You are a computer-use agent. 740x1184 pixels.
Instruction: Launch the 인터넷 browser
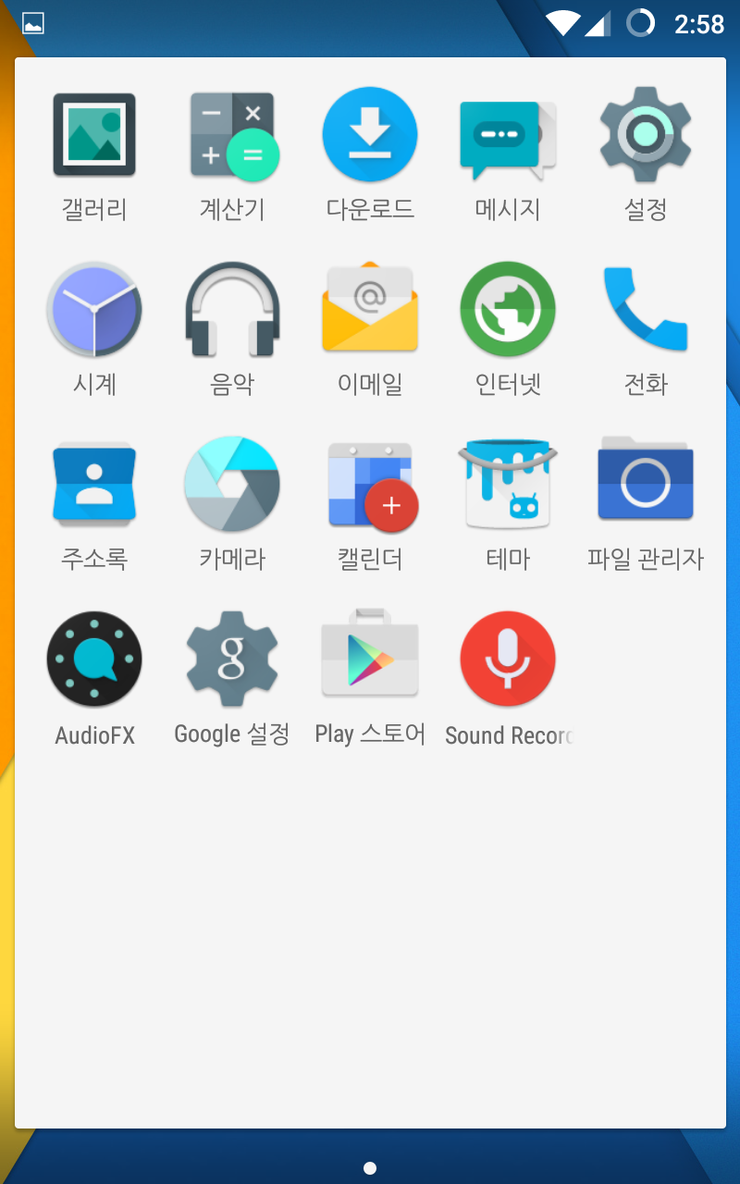coord(508,310)
